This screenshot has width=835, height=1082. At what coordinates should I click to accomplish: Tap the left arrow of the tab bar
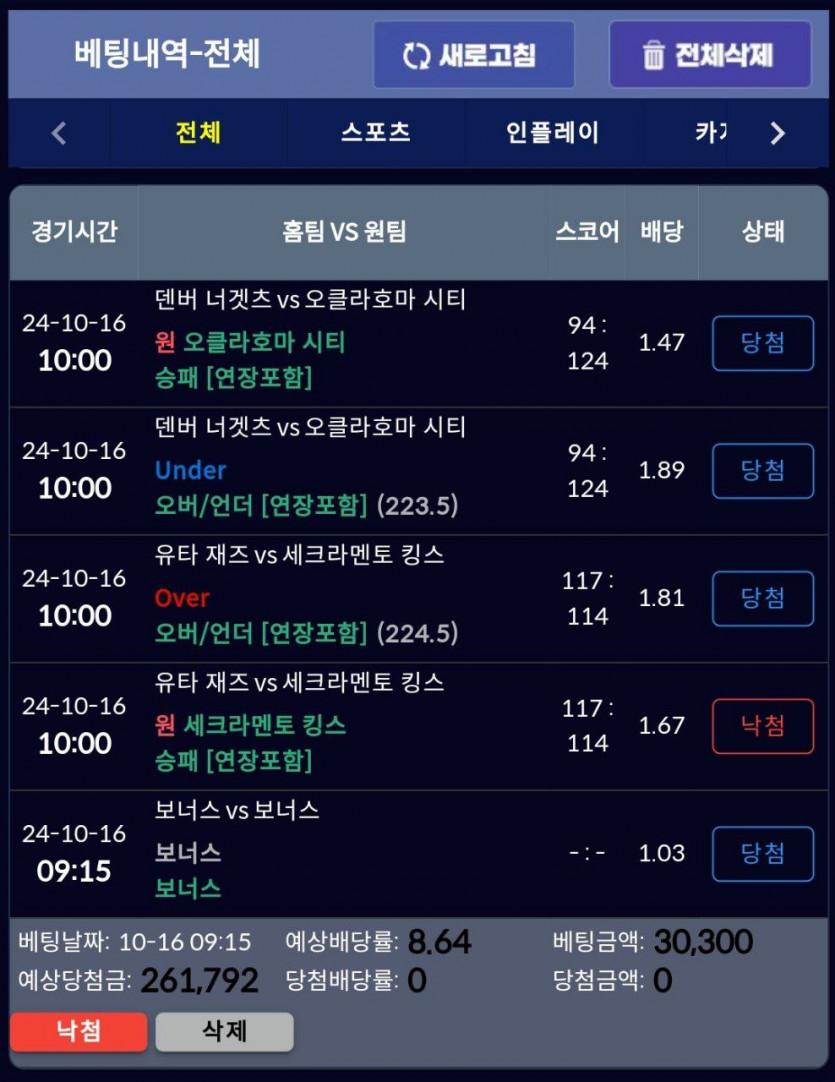click(x=59, y=133)
